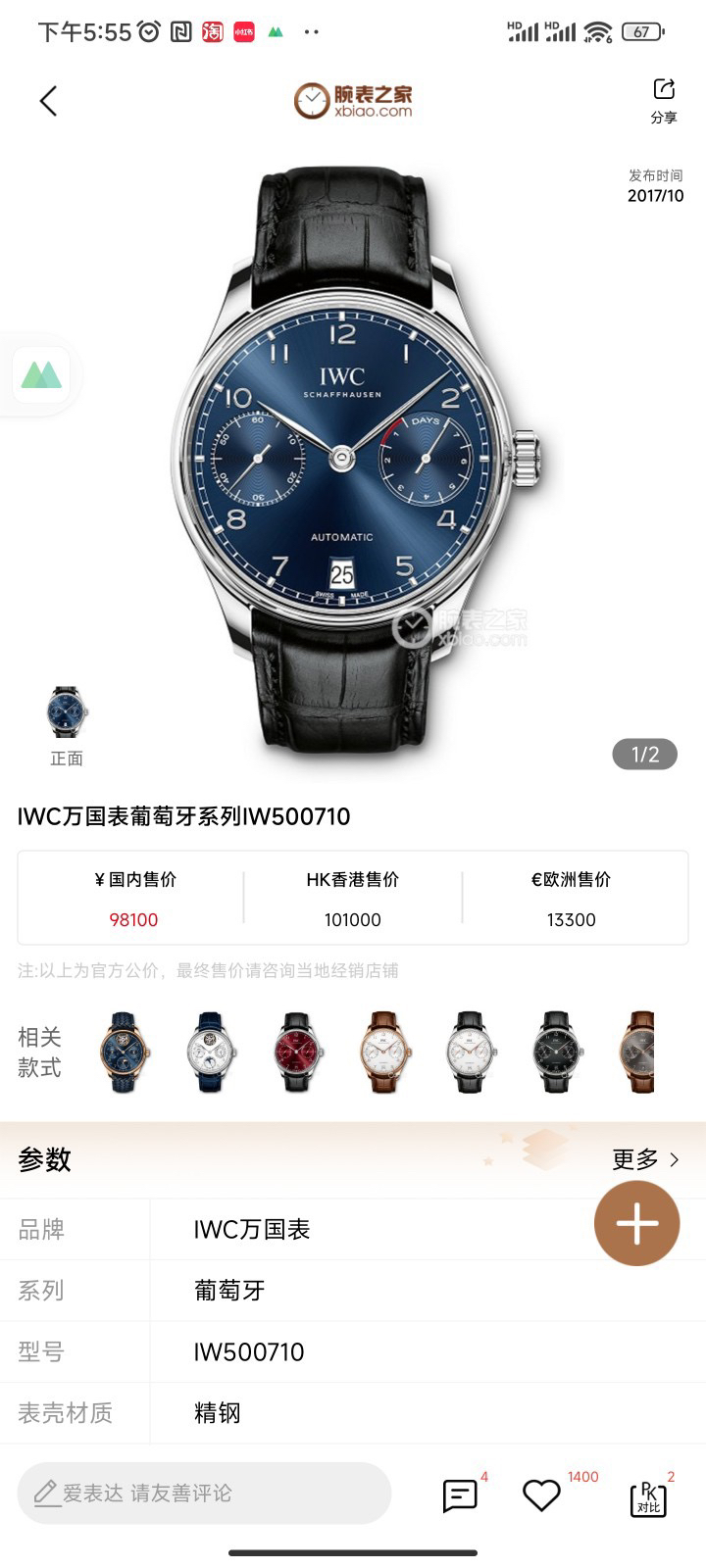Open the related rose gold tourbillon watch
The height and width of the screenshot is (1568, 706).
point(124,1053)
